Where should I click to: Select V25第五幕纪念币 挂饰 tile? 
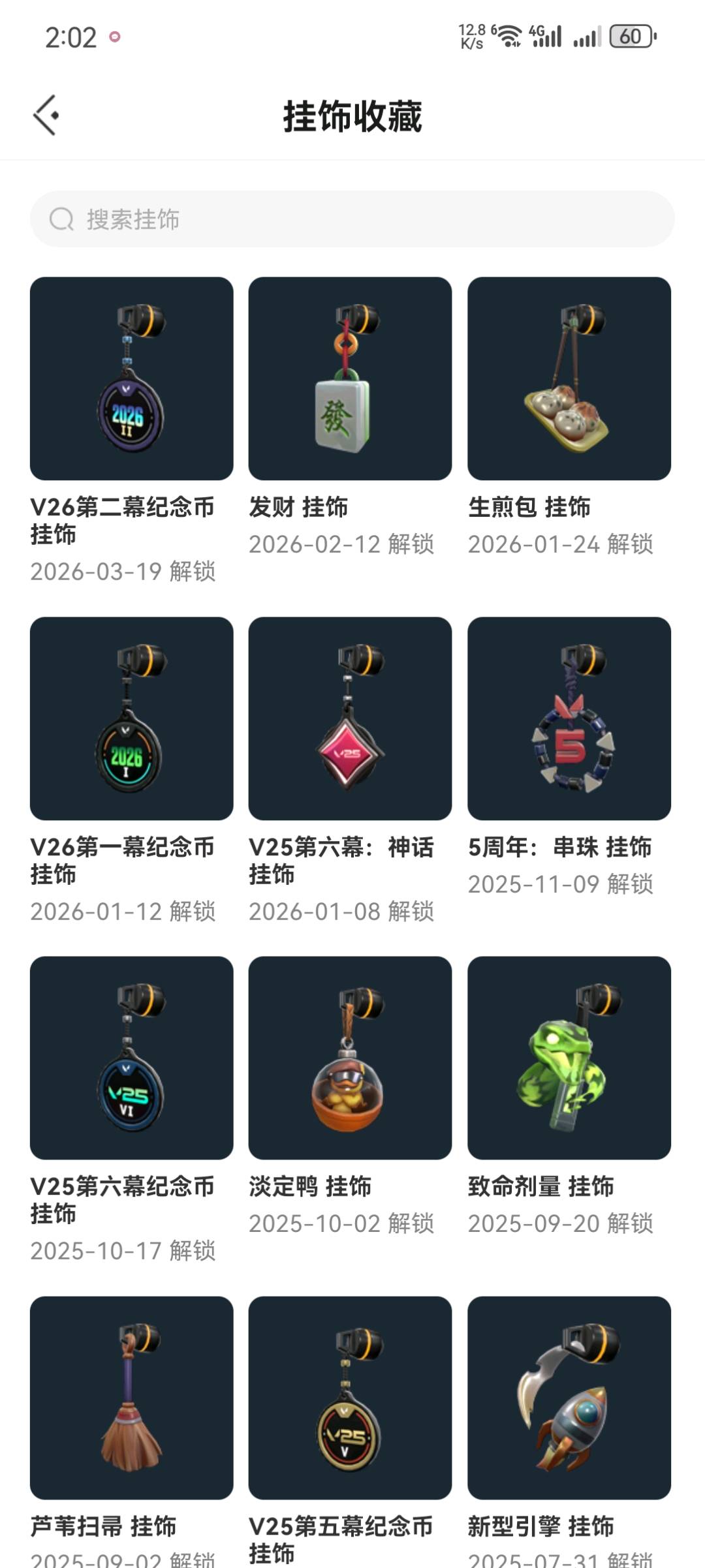click(x=350, y=1398)
